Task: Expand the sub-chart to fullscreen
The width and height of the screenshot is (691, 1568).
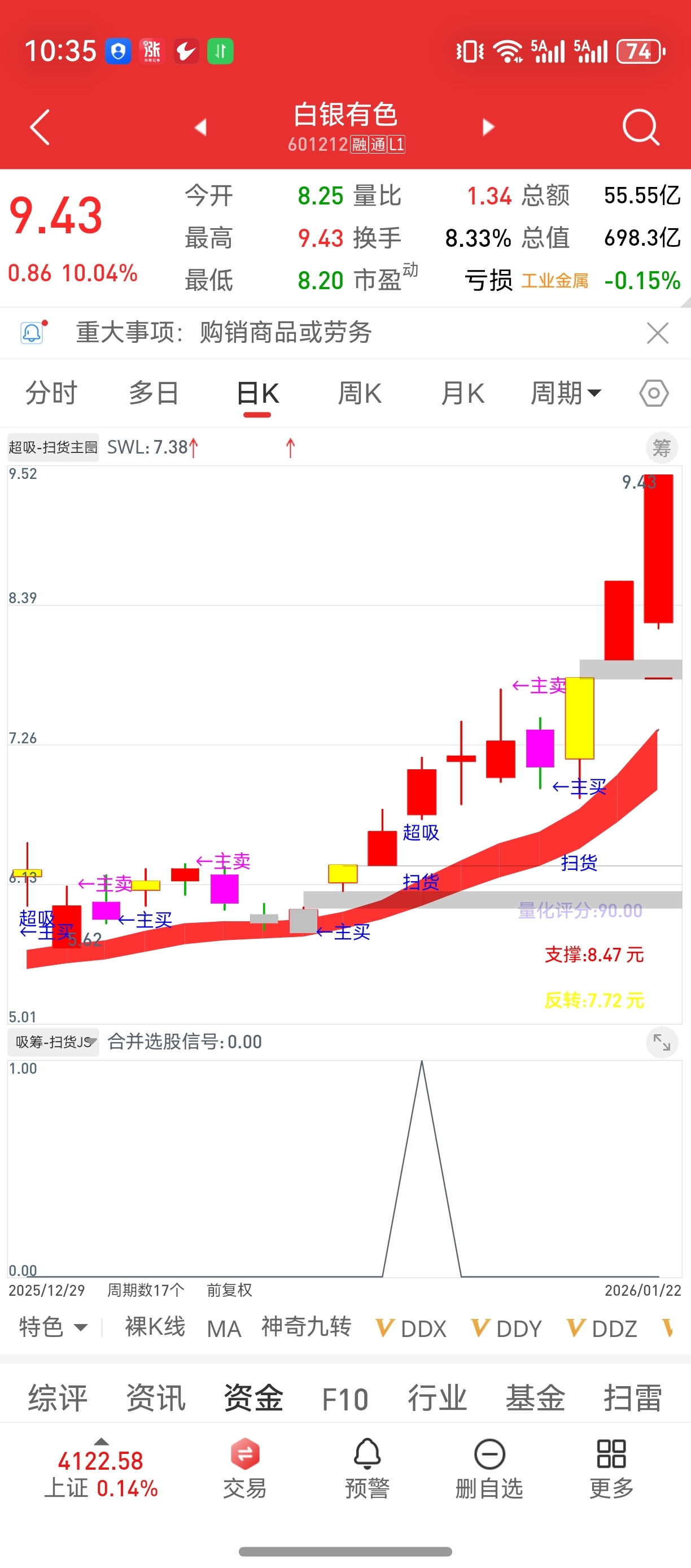Action: [x=661, y=1043]
